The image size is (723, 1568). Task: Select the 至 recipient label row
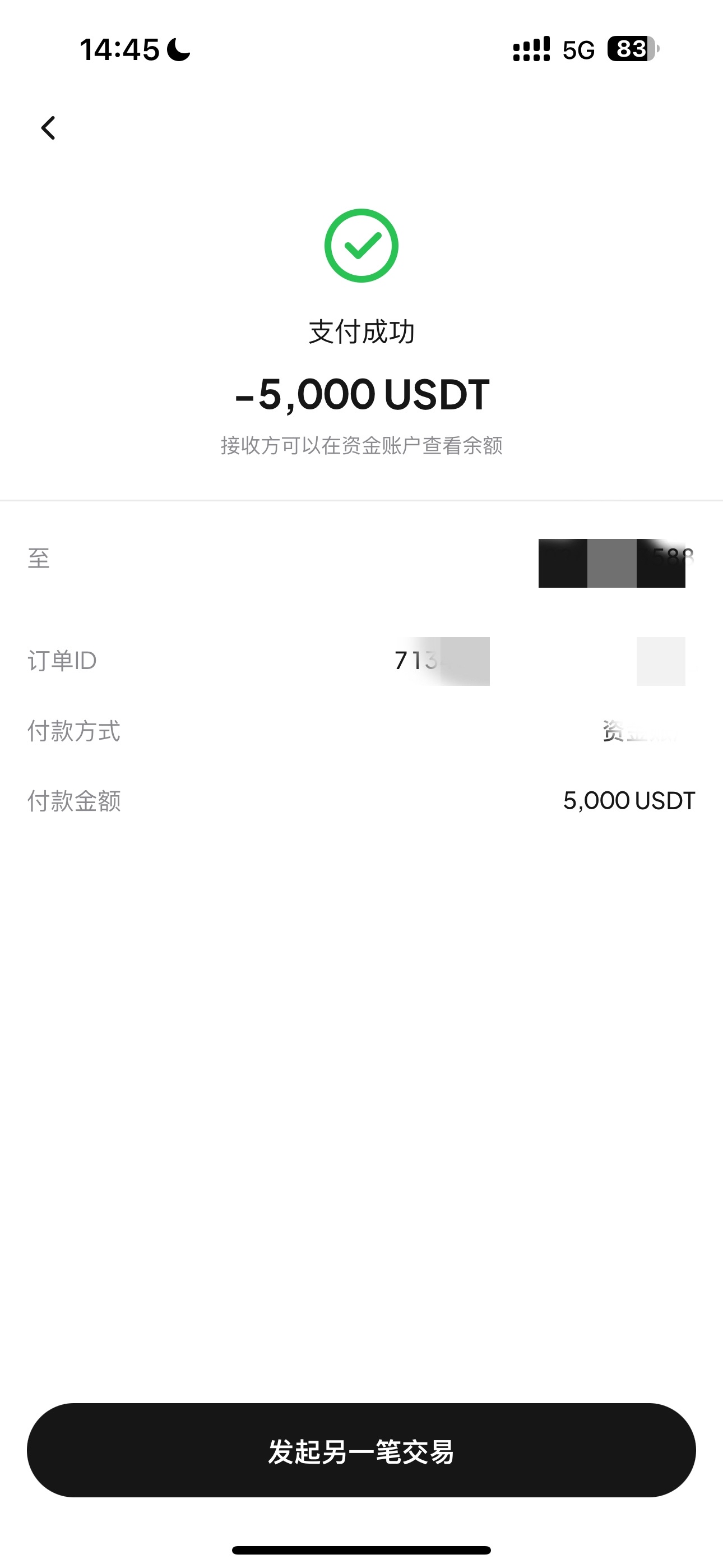(39, 557)
